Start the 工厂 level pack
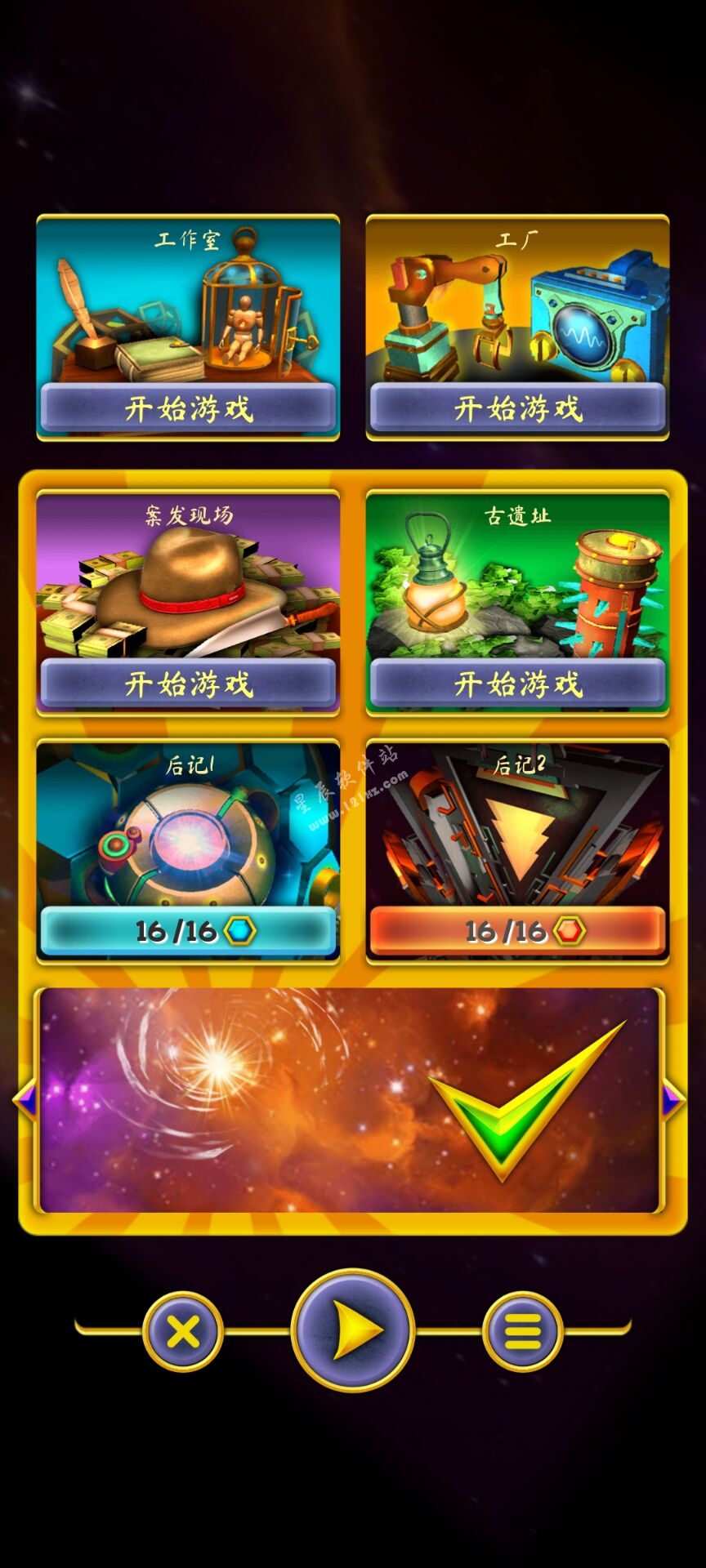The width and height of the screenshot is (706, 1568). click(x=517, y=408)
